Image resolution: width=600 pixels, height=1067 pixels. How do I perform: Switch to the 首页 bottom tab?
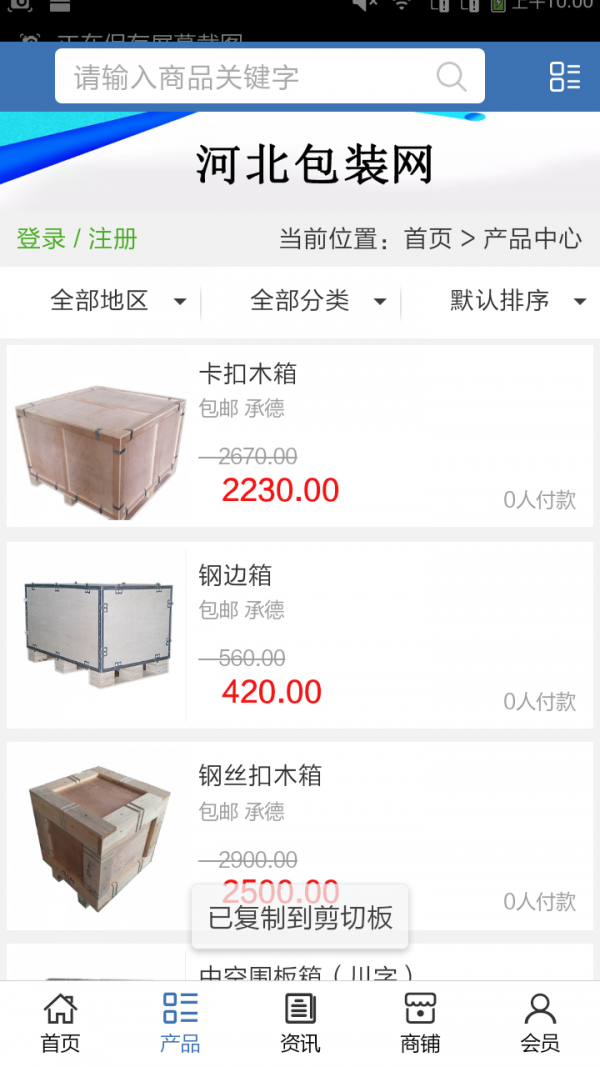tap(60, 1022)
